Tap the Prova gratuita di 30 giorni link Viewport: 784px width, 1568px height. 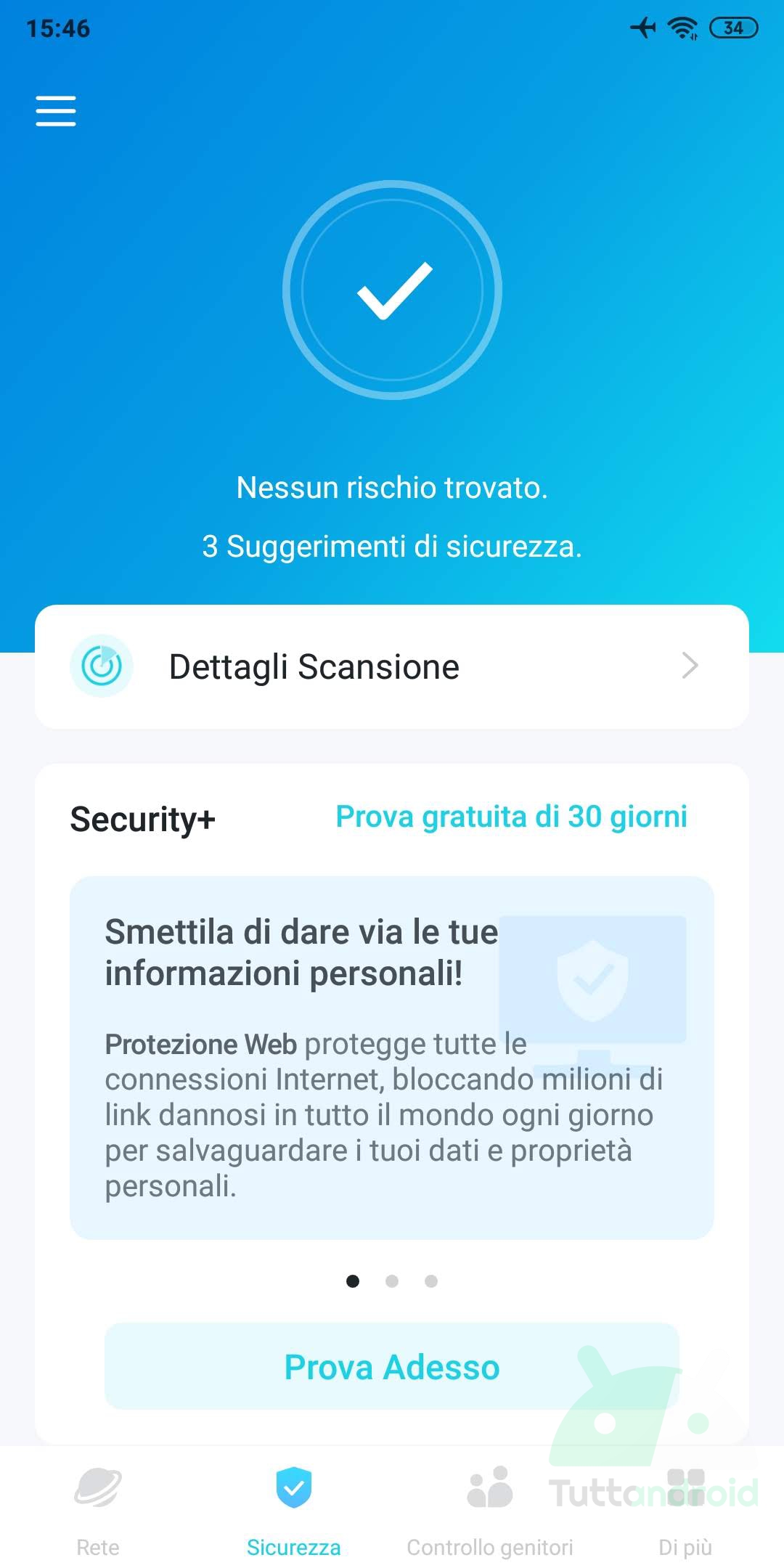tap(511, 817)
